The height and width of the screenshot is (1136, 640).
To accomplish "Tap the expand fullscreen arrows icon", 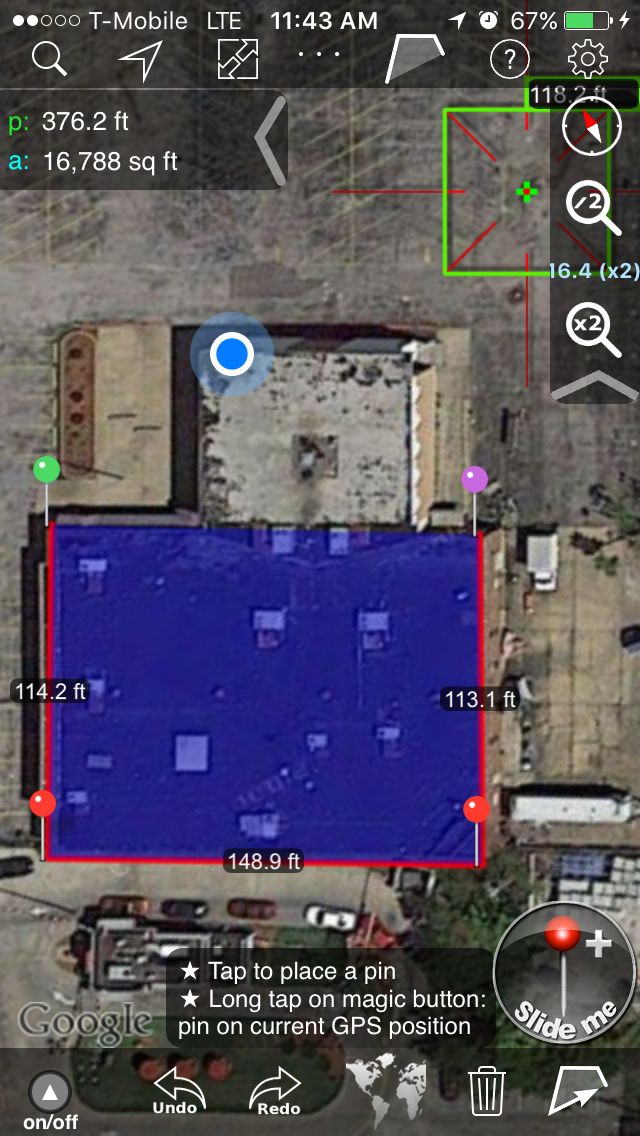I will [238, 60].
